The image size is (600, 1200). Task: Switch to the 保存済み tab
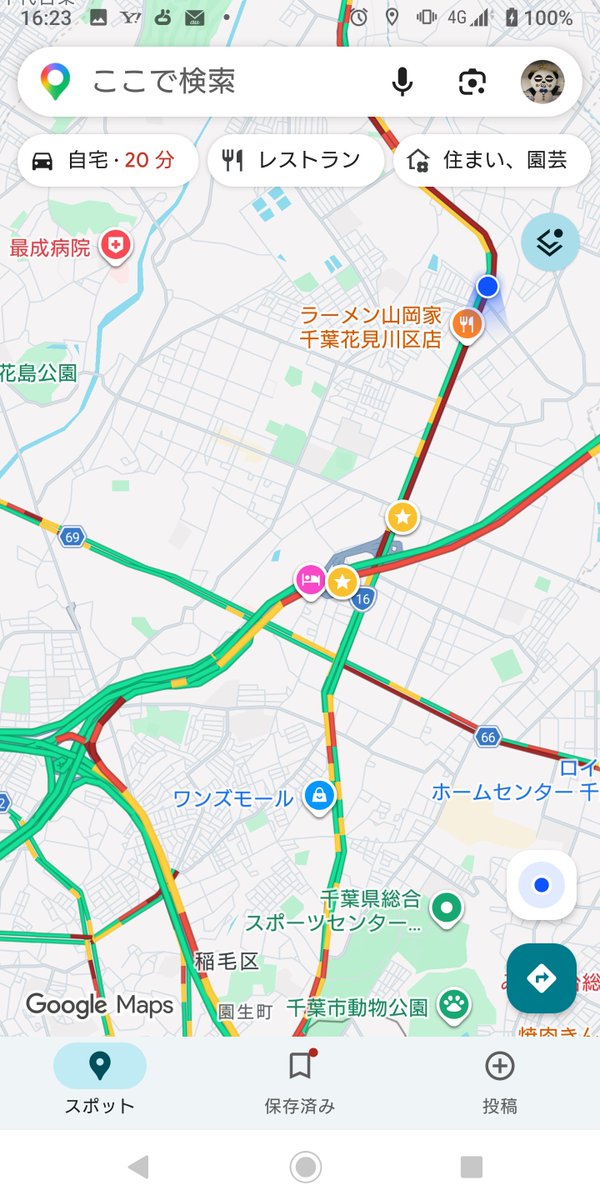pos(300,1080)
